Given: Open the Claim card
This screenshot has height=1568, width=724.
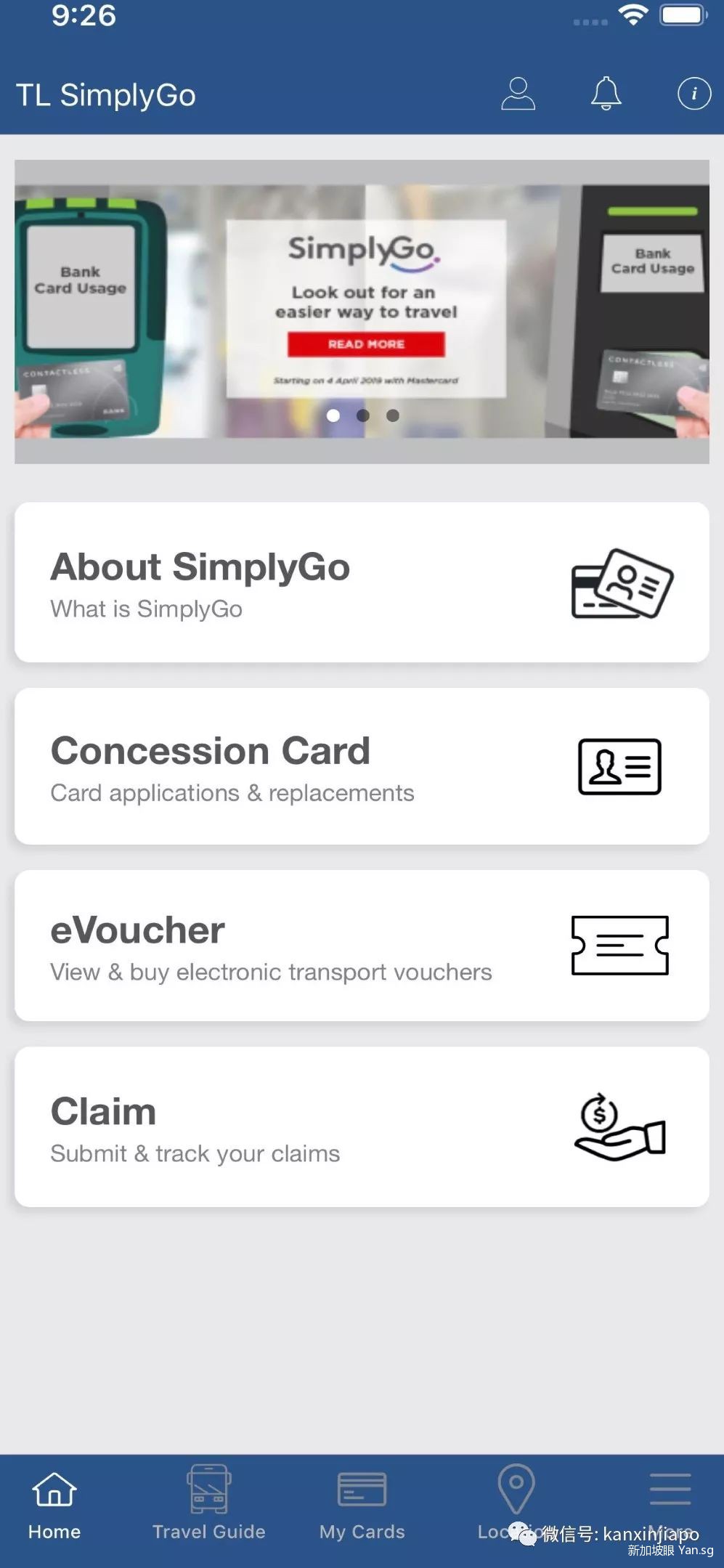Looking at the screenshot, I should pos(362,1127).
